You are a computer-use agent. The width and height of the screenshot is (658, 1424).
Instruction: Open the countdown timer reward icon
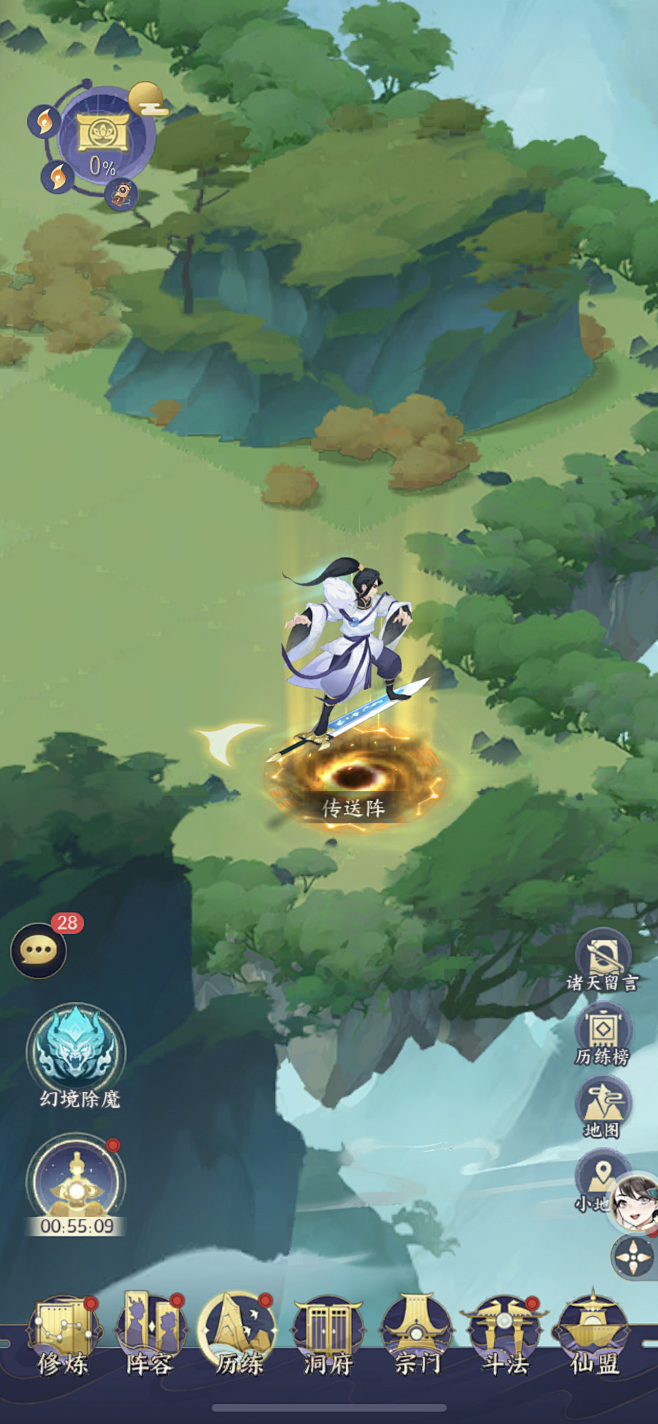(x=76, y=1186)
